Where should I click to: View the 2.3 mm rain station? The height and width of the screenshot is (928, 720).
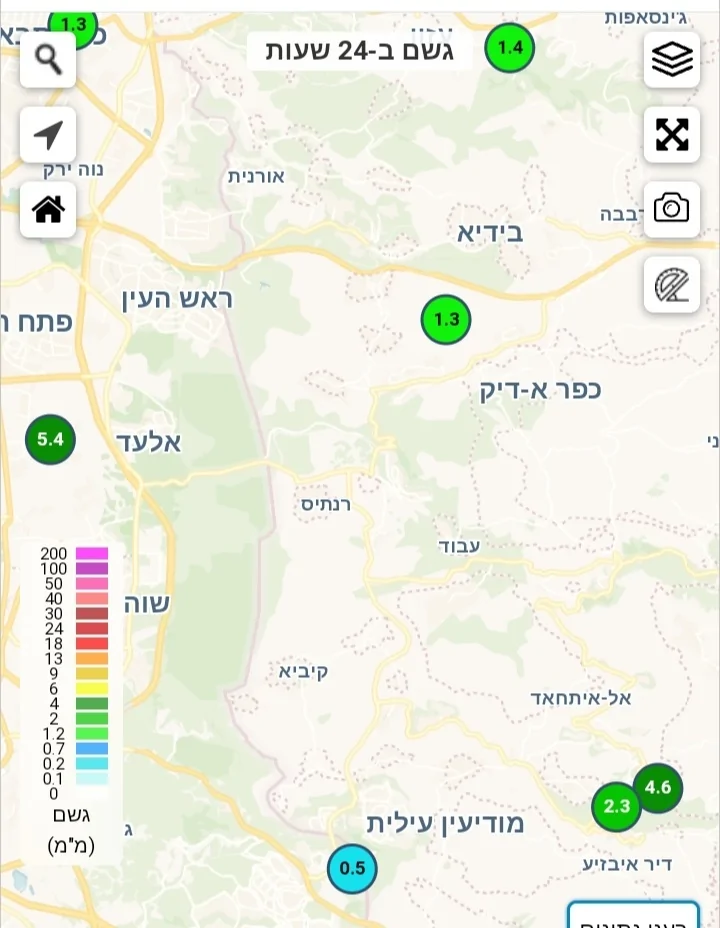616,806
